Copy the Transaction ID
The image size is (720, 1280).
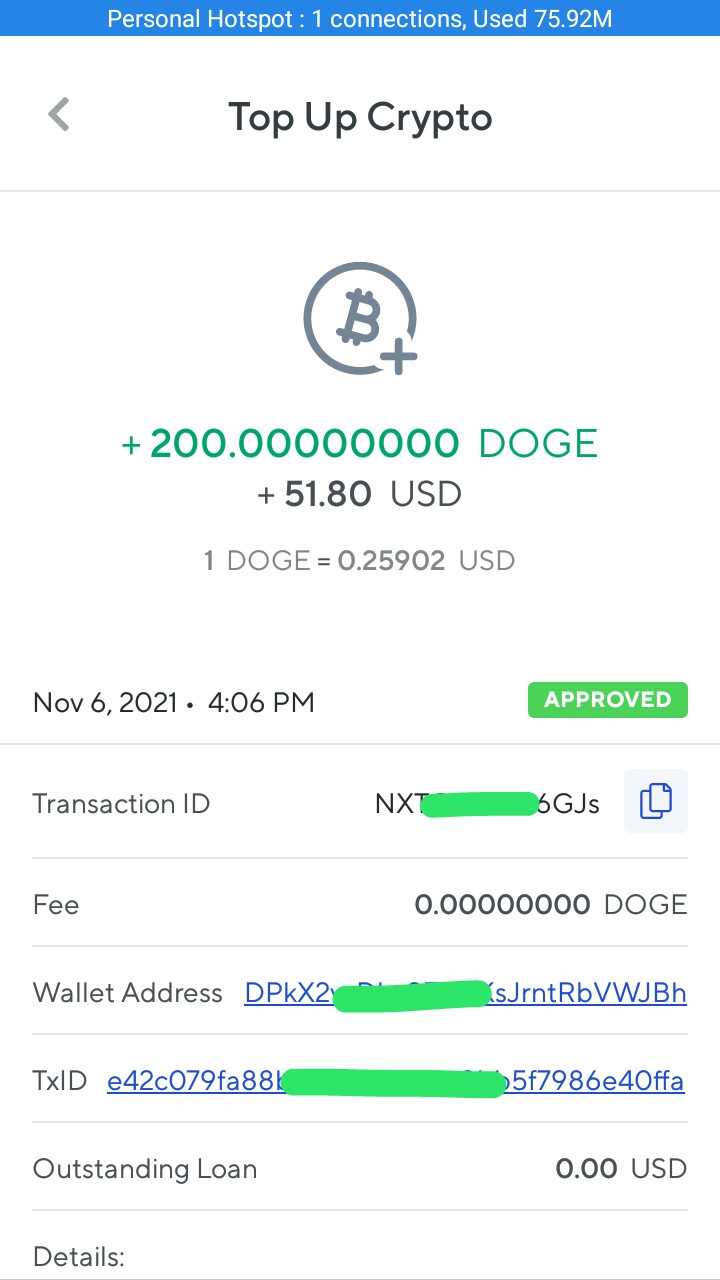tap(656, 802)
